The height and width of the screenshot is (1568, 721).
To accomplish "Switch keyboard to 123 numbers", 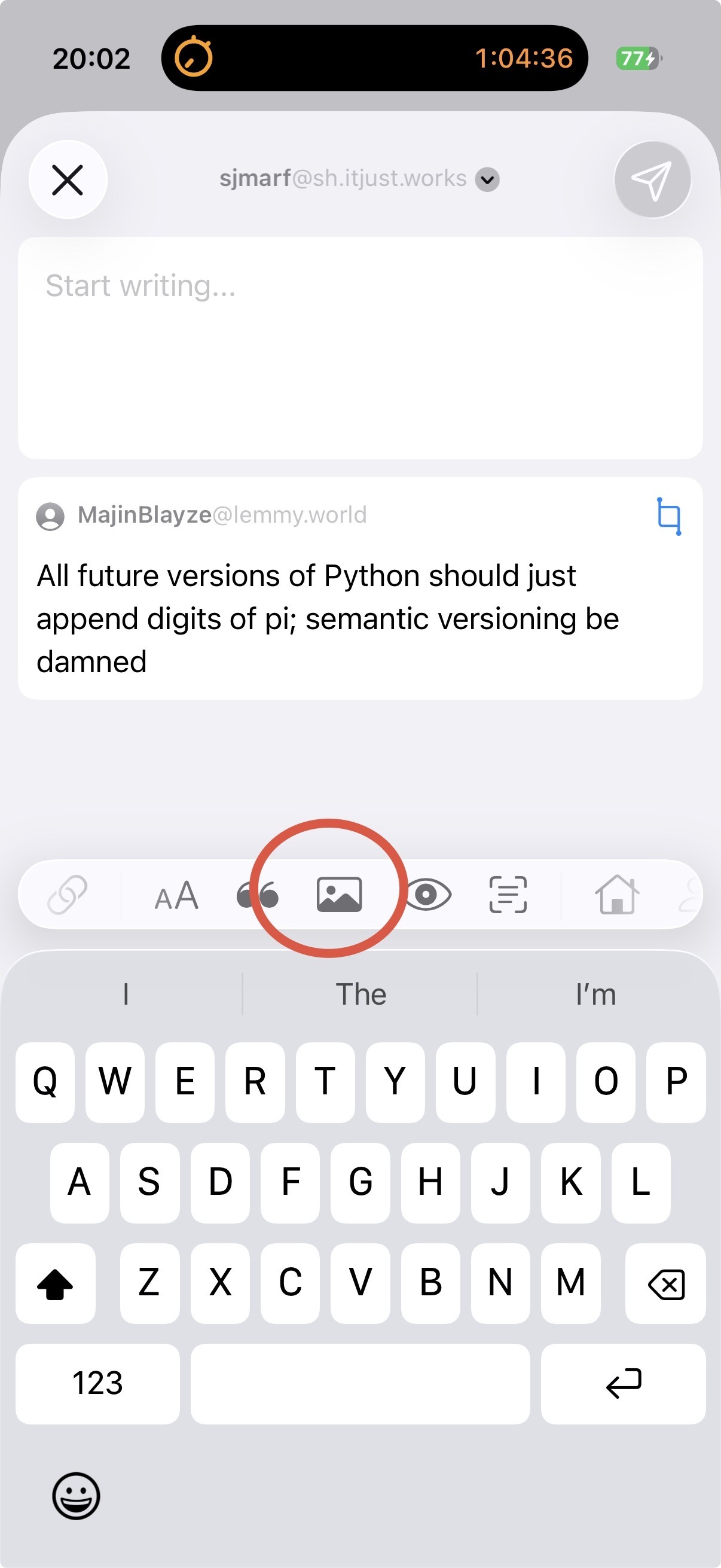I will coord(97,1383).
